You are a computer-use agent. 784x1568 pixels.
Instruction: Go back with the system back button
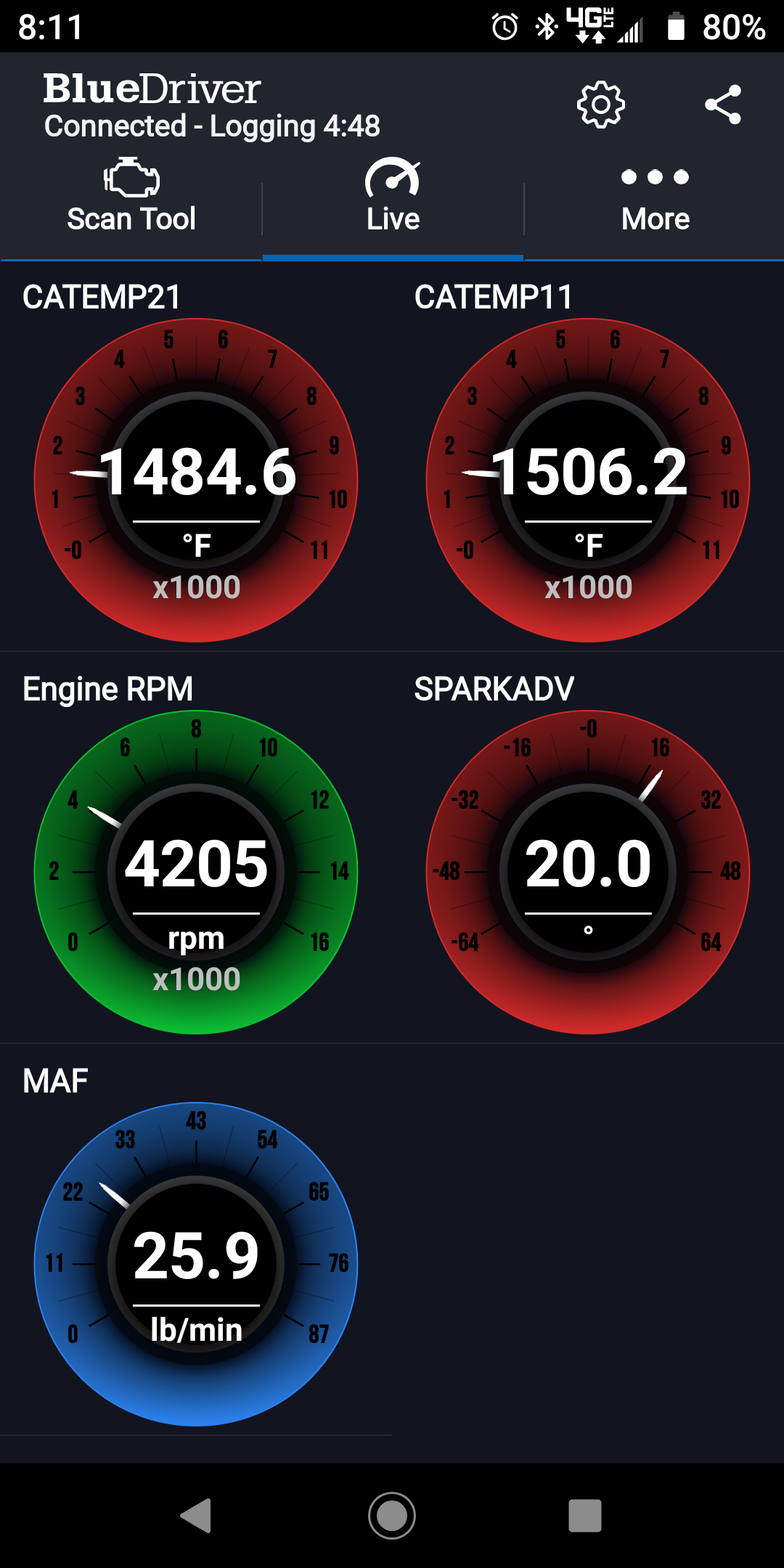(196, 1516)
